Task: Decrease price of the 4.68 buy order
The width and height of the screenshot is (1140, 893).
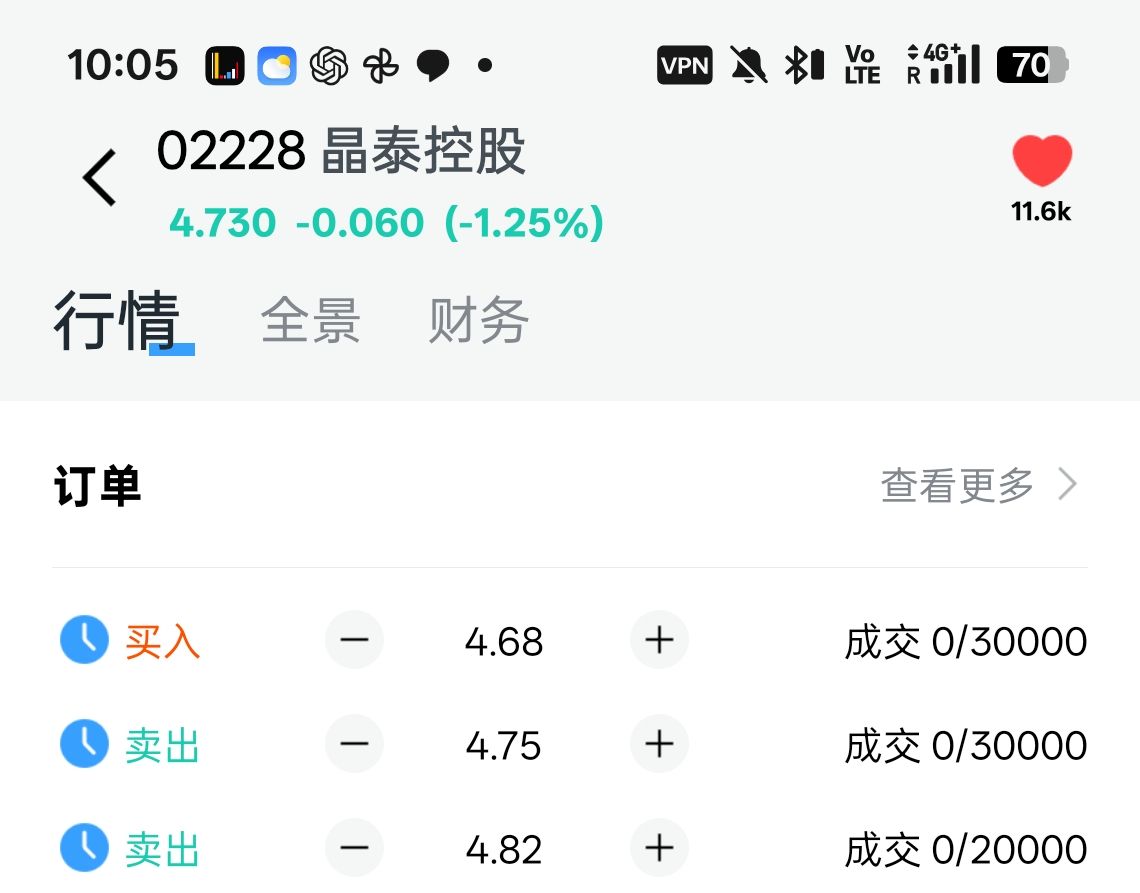Action: pos(354,640)
